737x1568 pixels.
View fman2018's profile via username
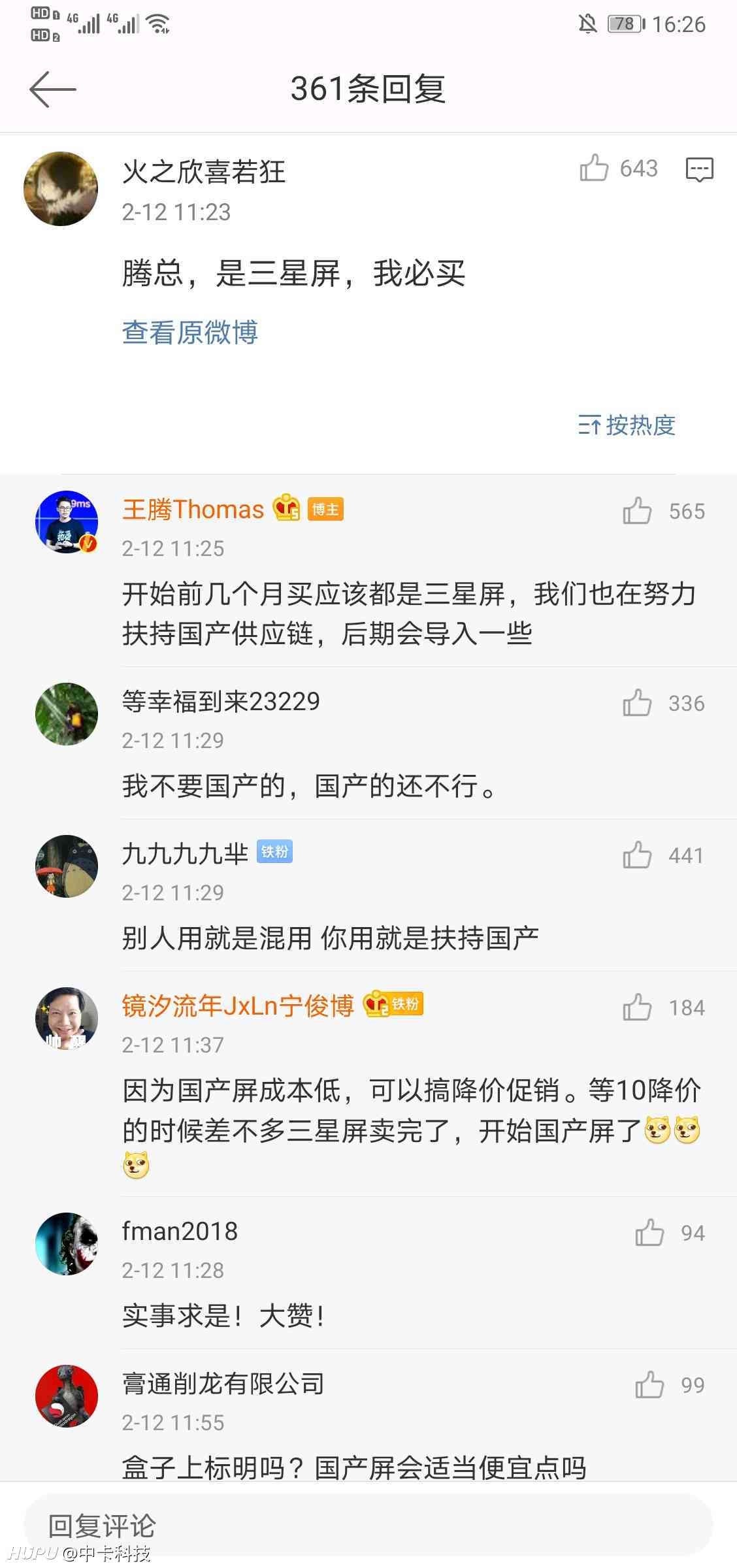pos(180,1232)
